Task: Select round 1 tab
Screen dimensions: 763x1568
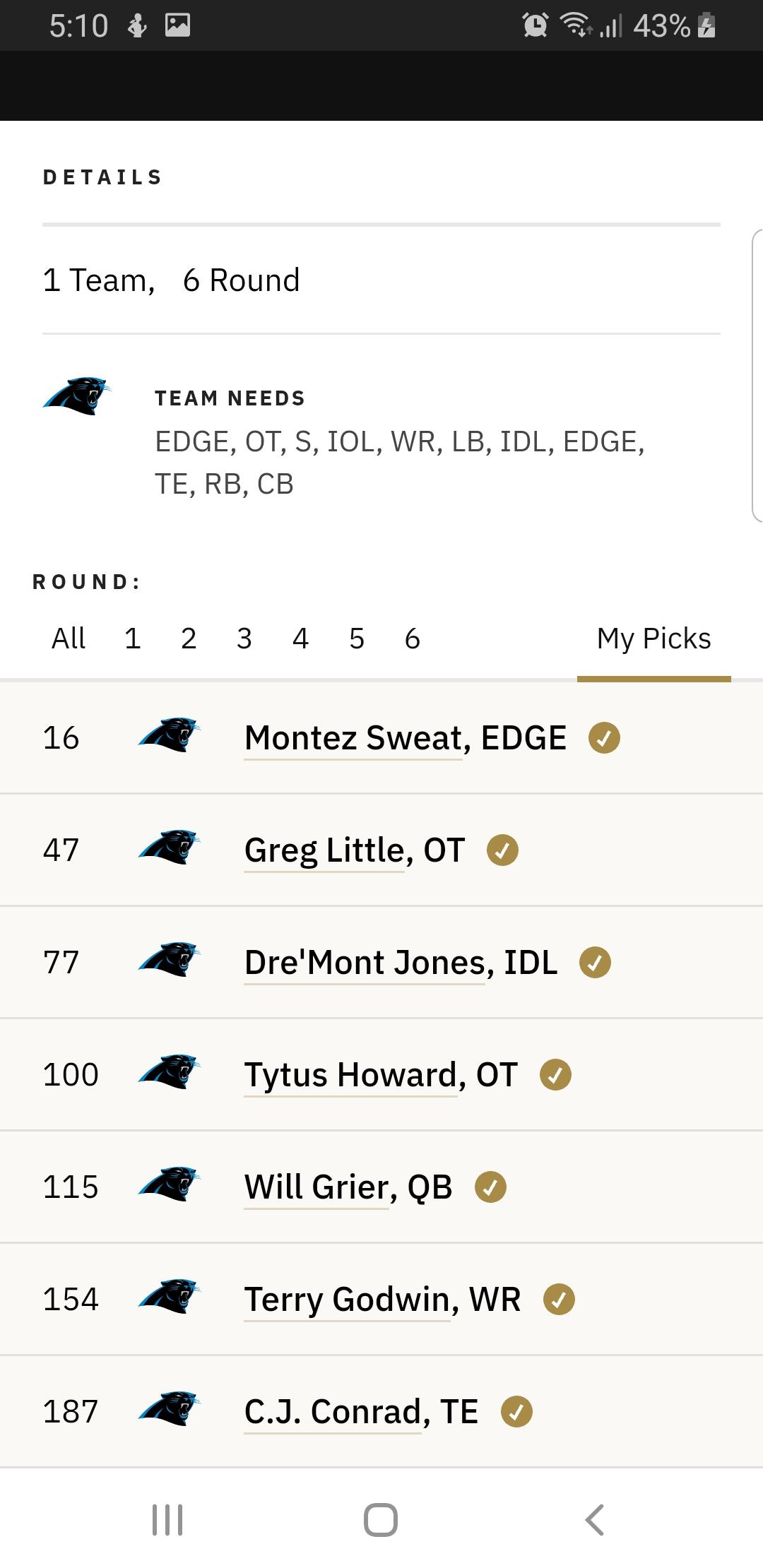Action: (132, 639)
